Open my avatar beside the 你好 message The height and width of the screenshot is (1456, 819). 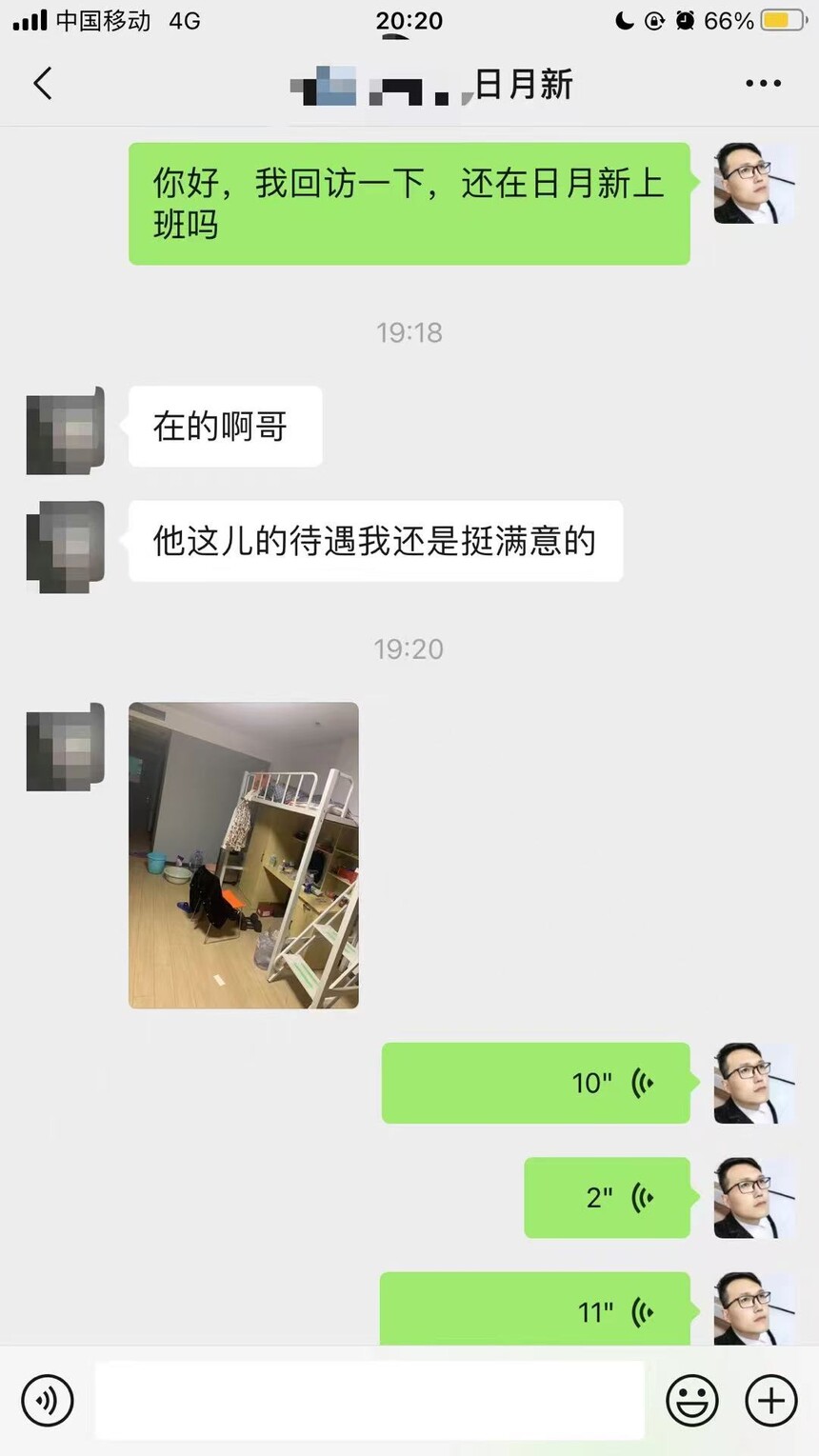tap(753, 184)
